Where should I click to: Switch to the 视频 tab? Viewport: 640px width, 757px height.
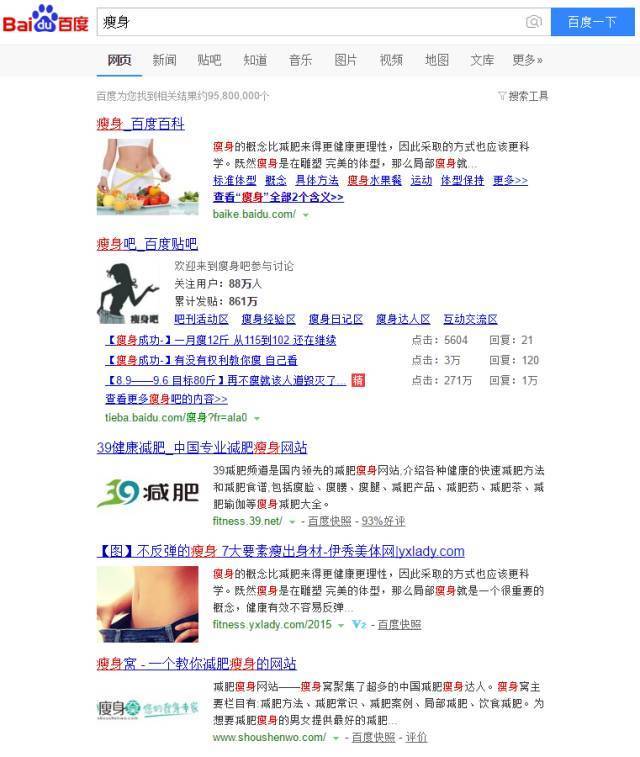391,60
